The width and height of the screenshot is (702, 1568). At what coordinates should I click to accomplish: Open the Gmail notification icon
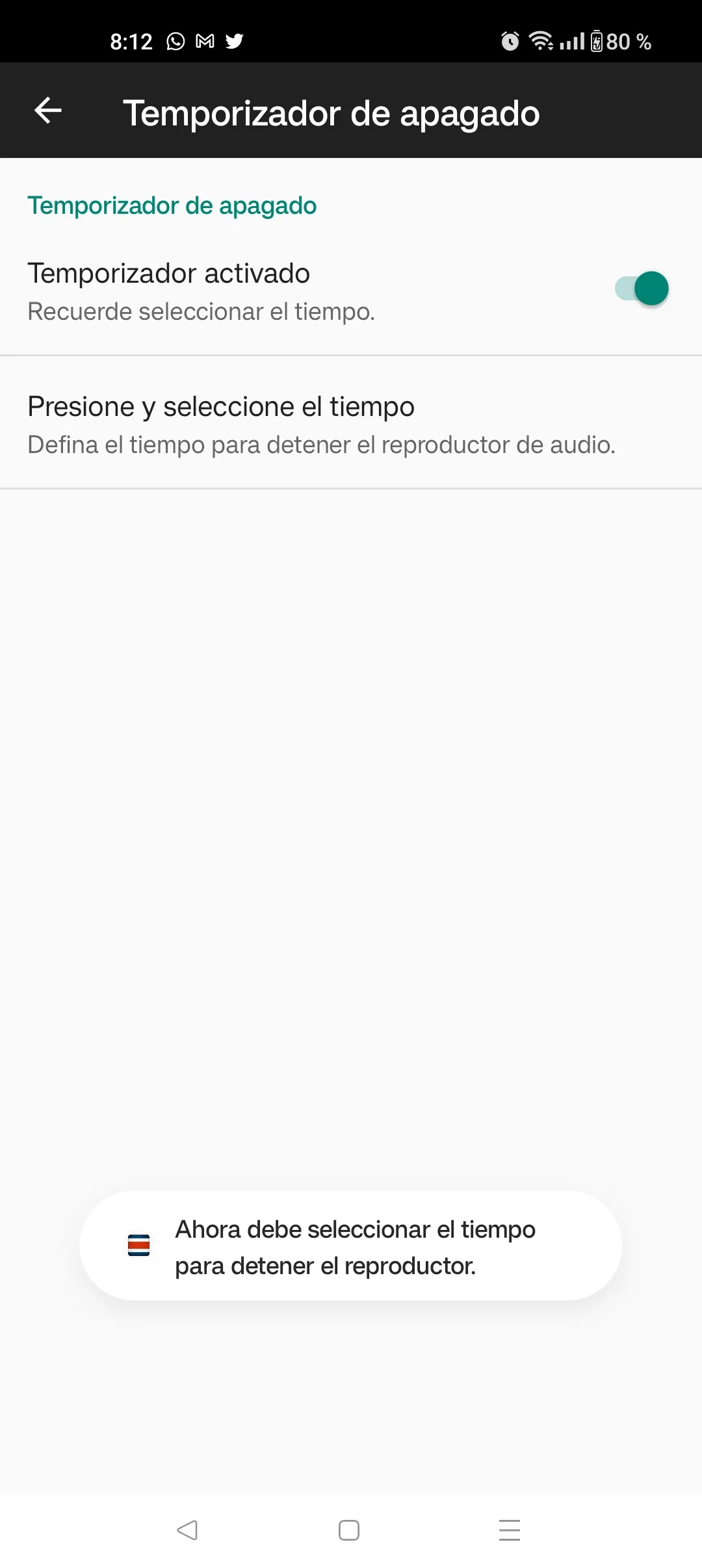(206, 40)
